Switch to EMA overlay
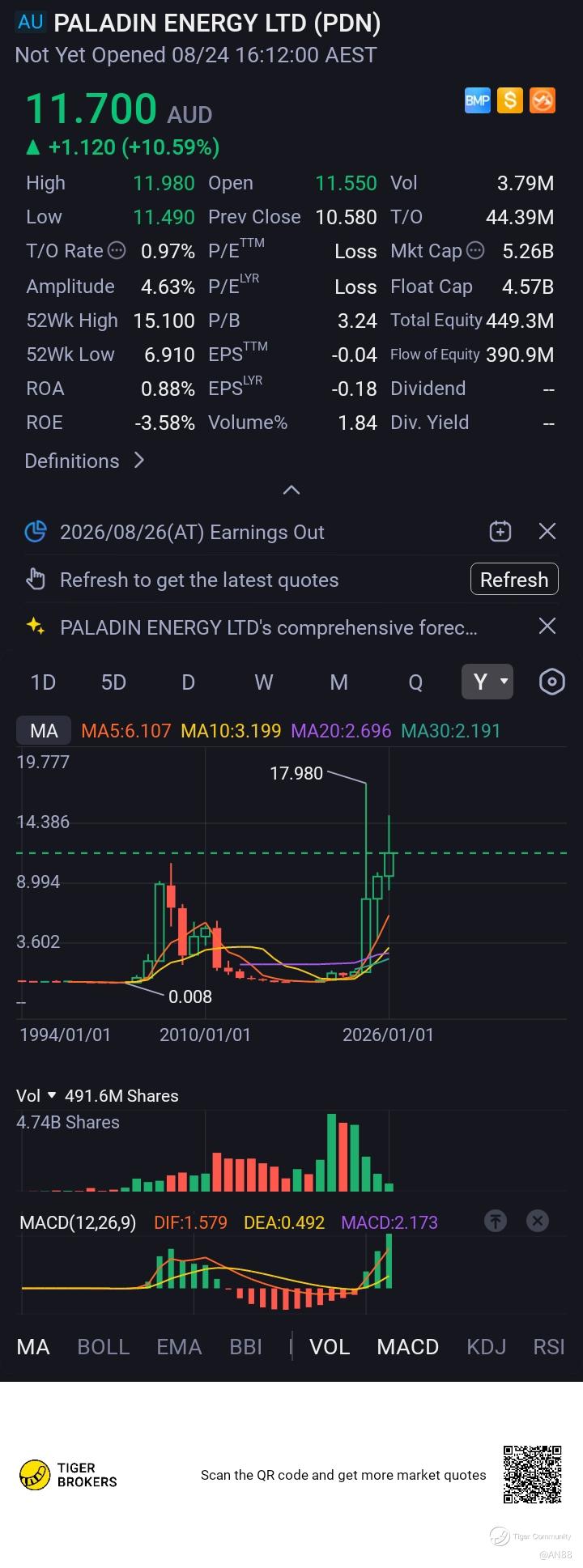Screen dimensions: 583x1568 click(x=179, y=1346)
